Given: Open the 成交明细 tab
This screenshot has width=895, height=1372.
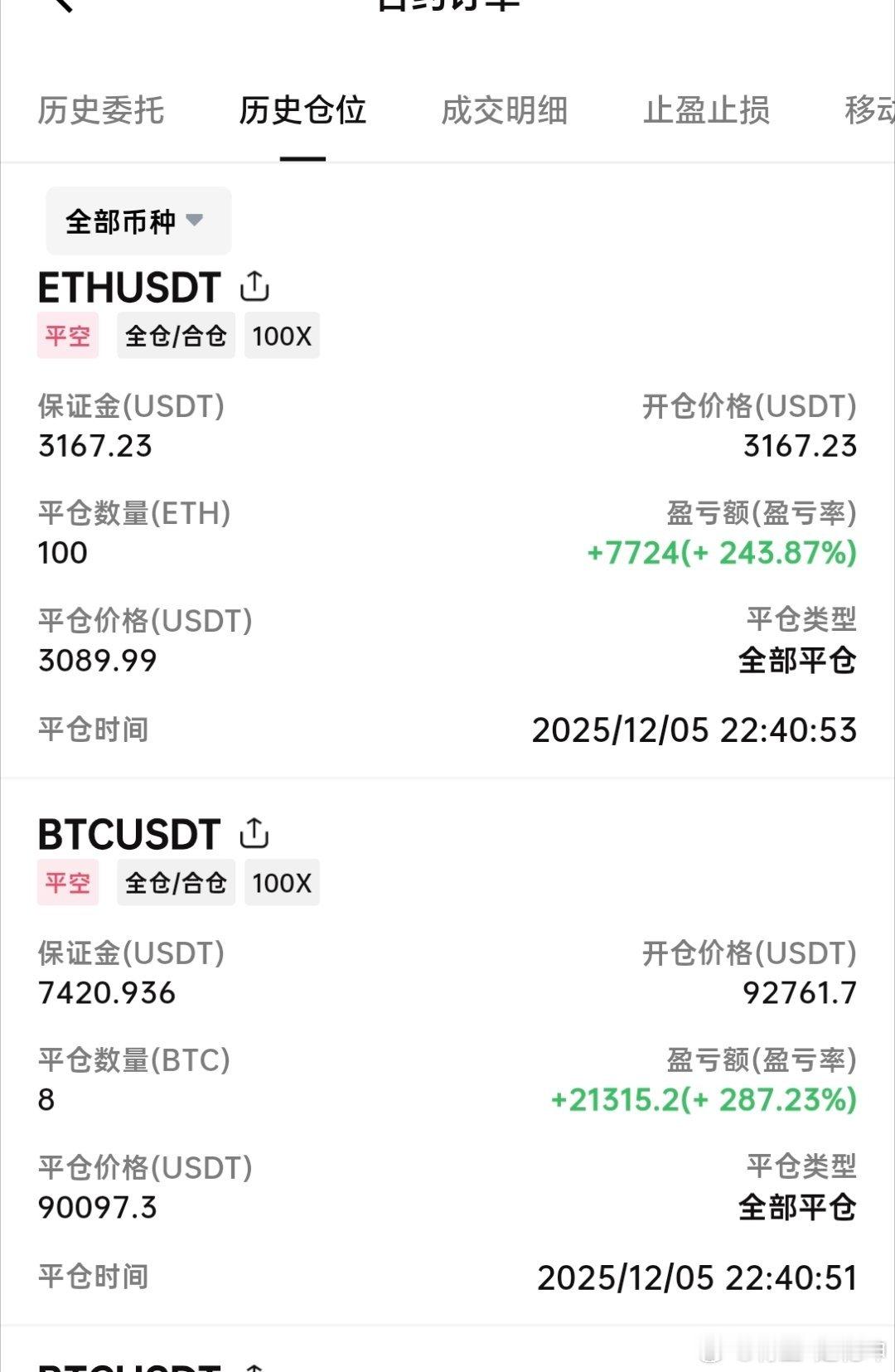Looking at the screenshot, I should [504, 110].
